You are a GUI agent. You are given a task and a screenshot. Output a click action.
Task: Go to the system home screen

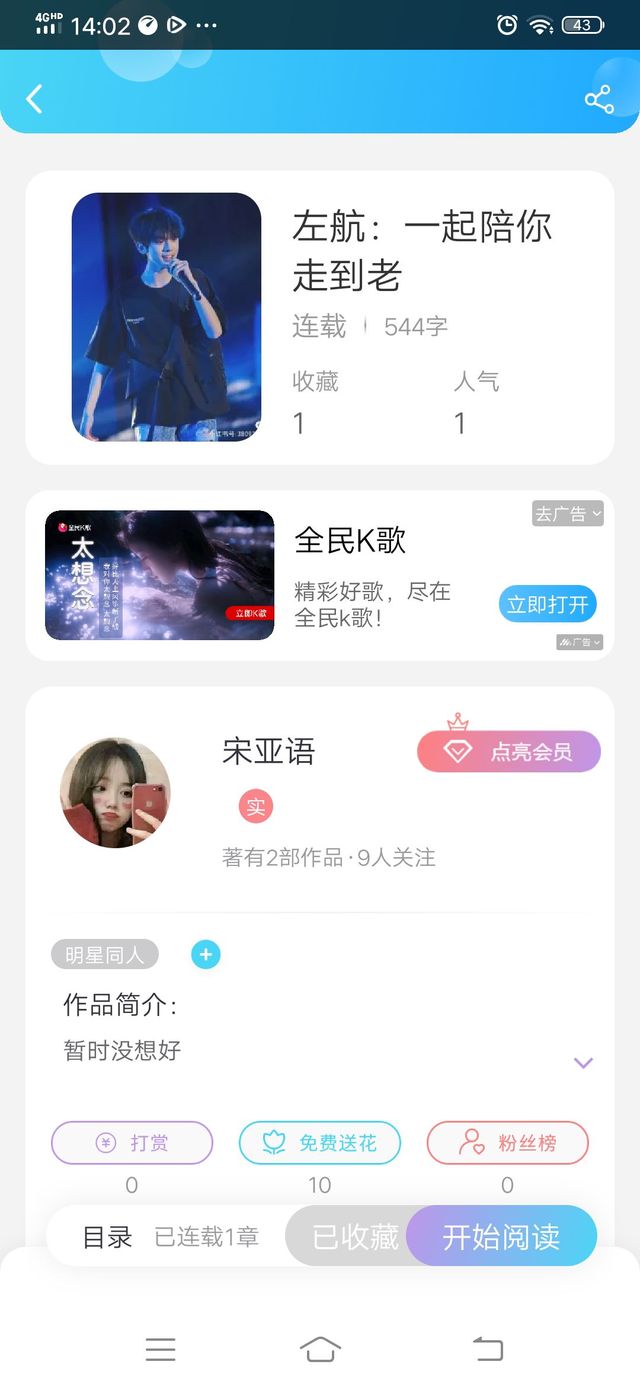(x=320, y=1350)
